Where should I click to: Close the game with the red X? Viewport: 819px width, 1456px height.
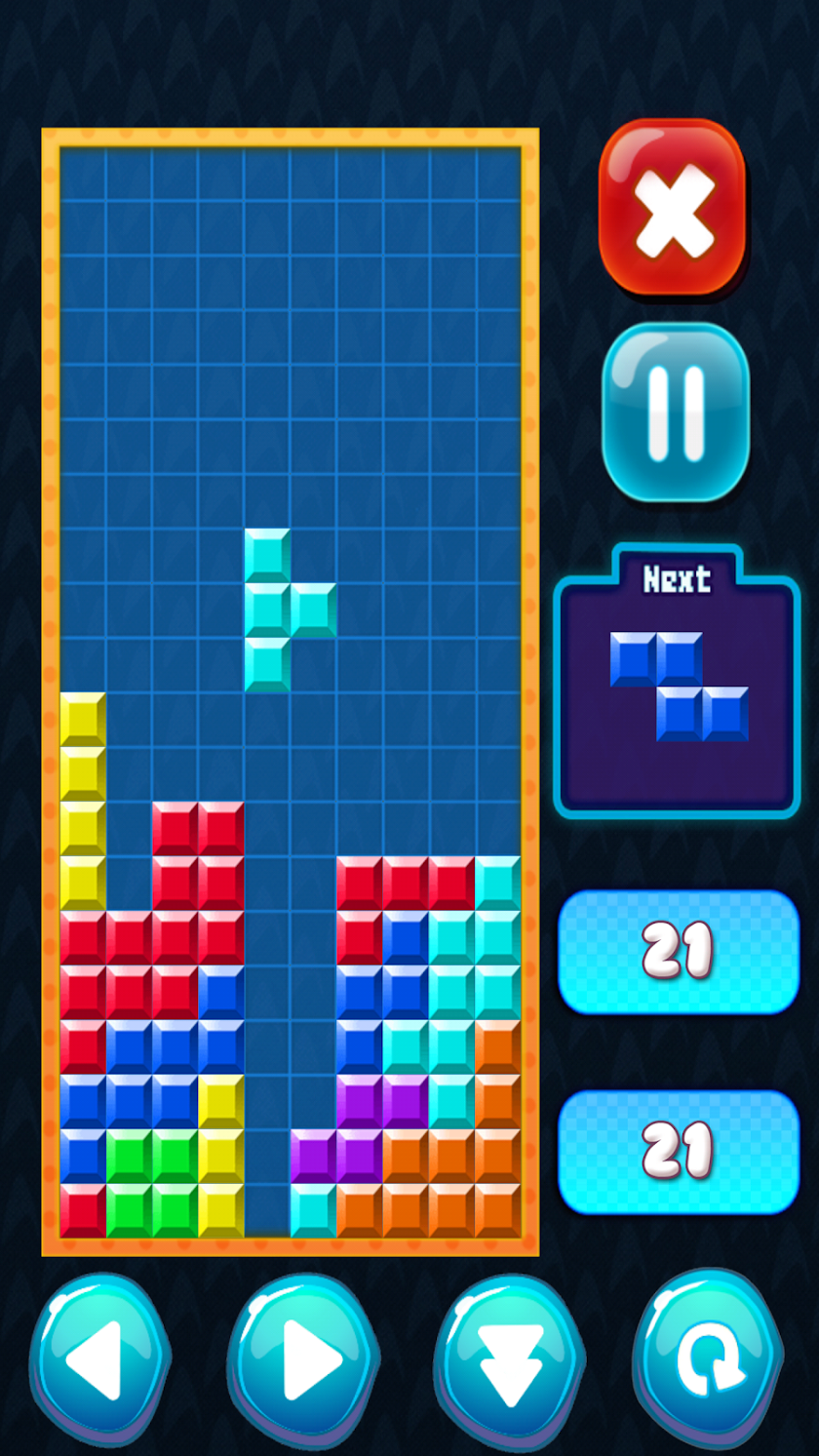(672, 208)
